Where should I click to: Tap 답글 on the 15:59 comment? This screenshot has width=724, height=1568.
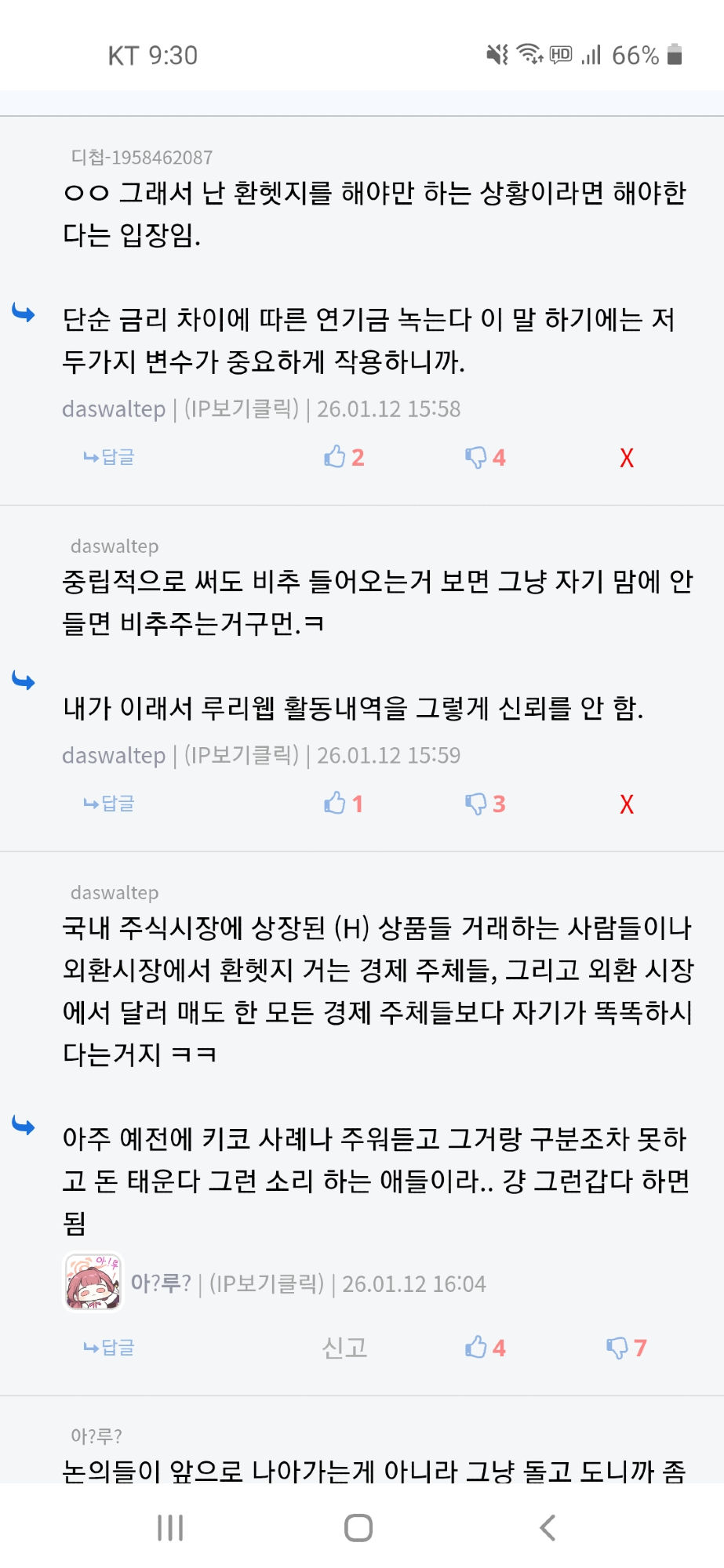(x=110, y=804)
